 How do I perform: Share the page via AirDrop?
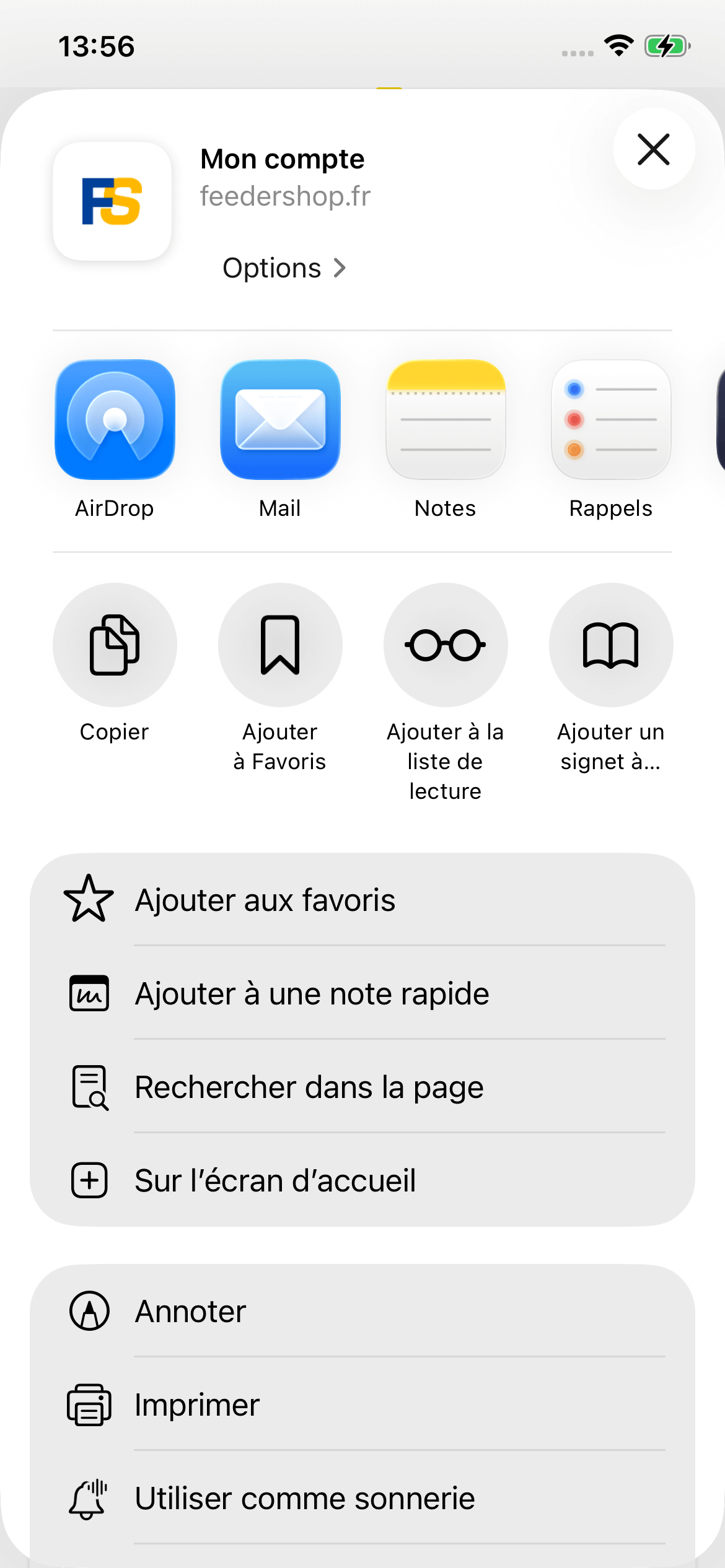tap(115, 420)
